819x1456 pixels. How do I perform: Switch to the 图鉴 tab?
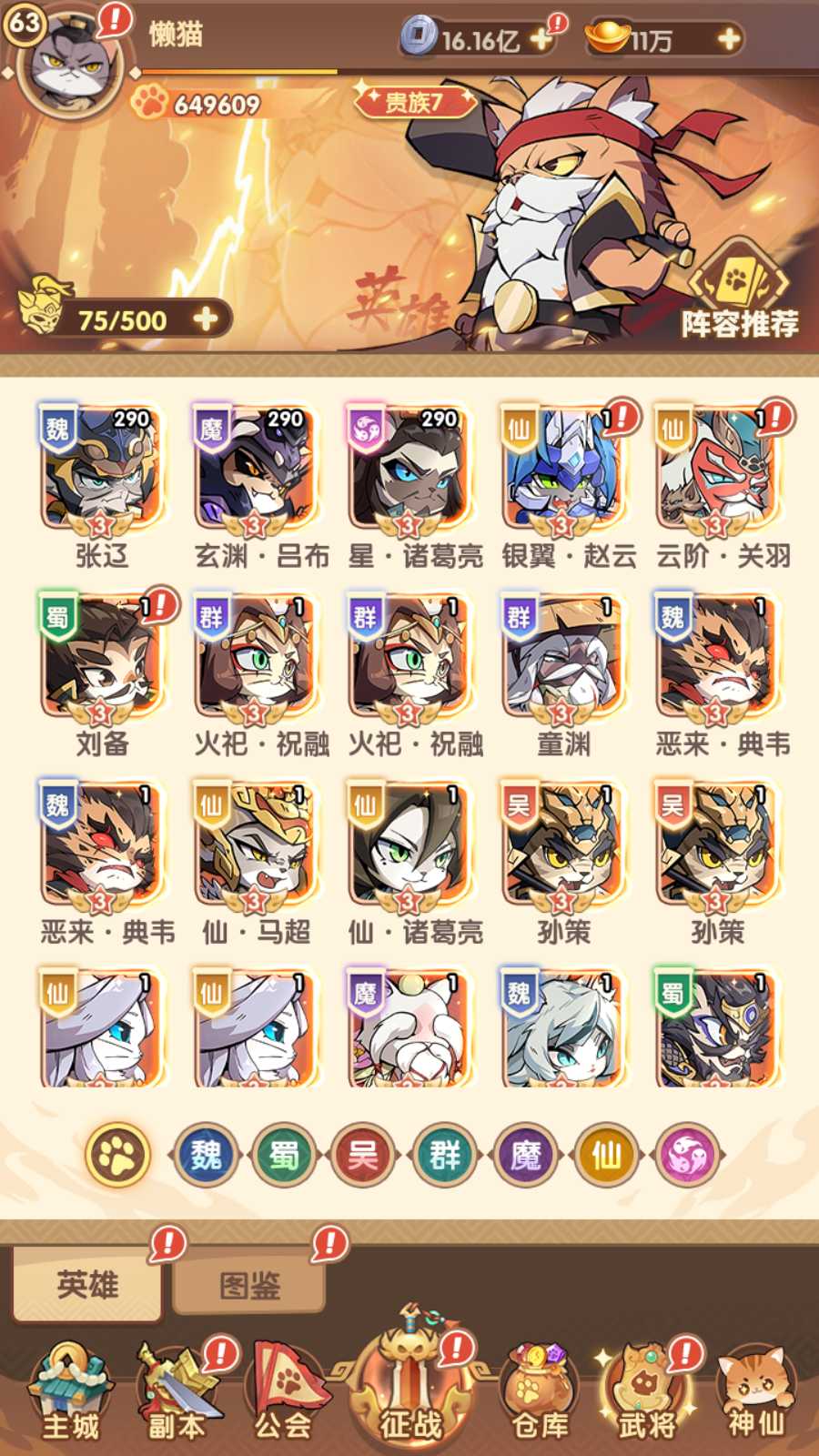[x=249, y=1286]
